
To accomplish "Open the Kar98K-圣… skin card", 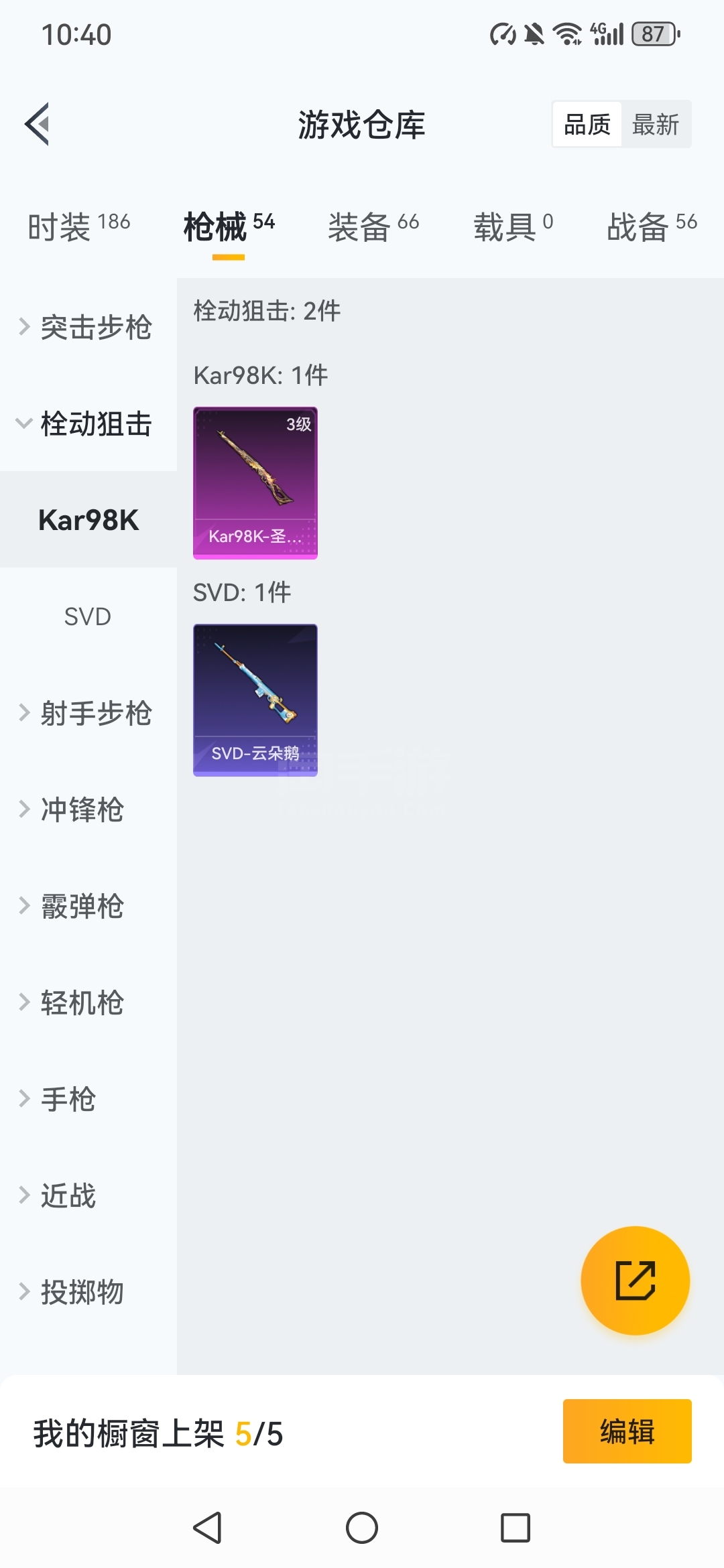I will point(255,482).
